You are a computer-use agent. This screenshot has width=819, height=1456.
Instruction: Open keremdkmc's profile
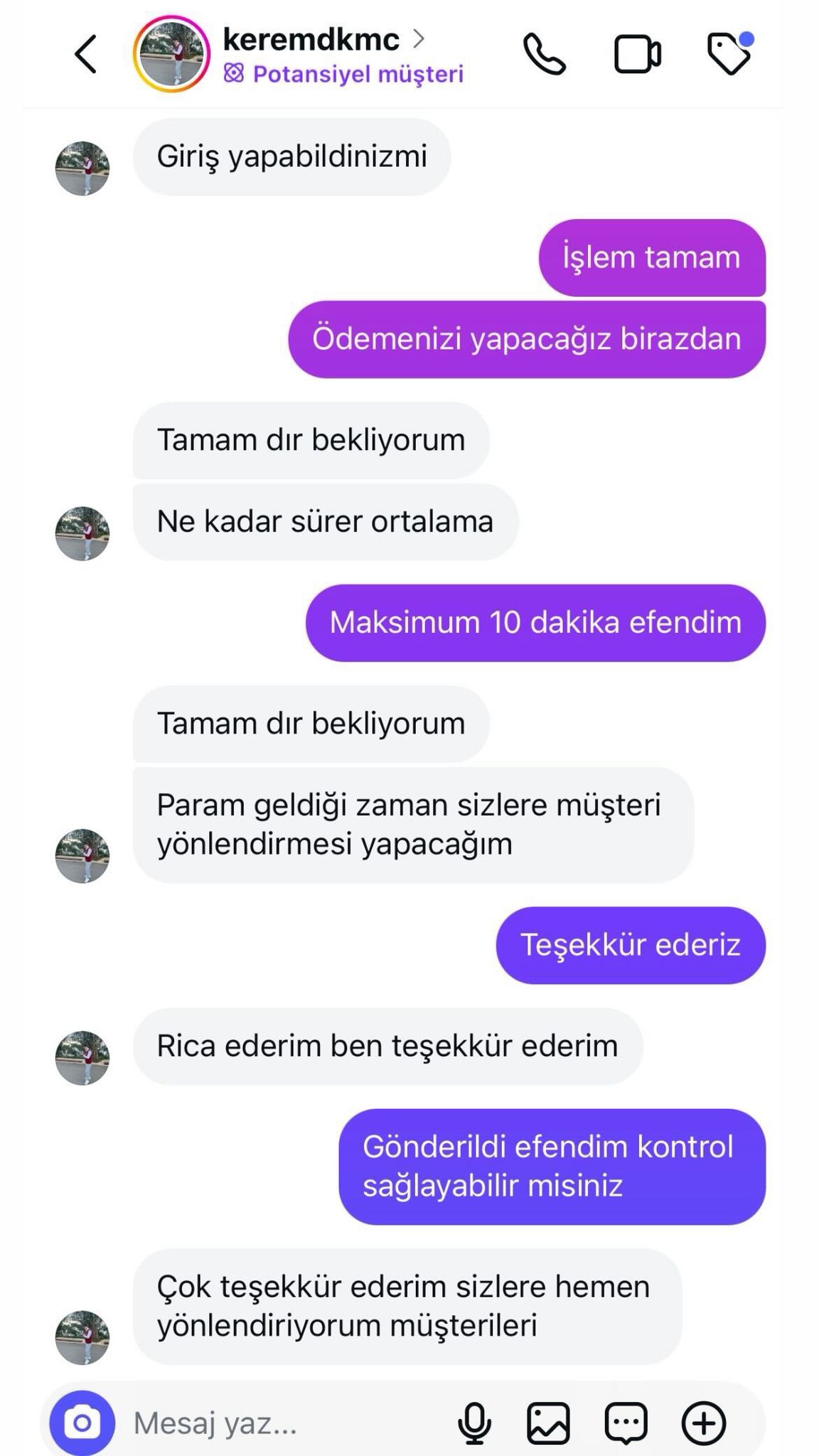[x=310, y=39]
